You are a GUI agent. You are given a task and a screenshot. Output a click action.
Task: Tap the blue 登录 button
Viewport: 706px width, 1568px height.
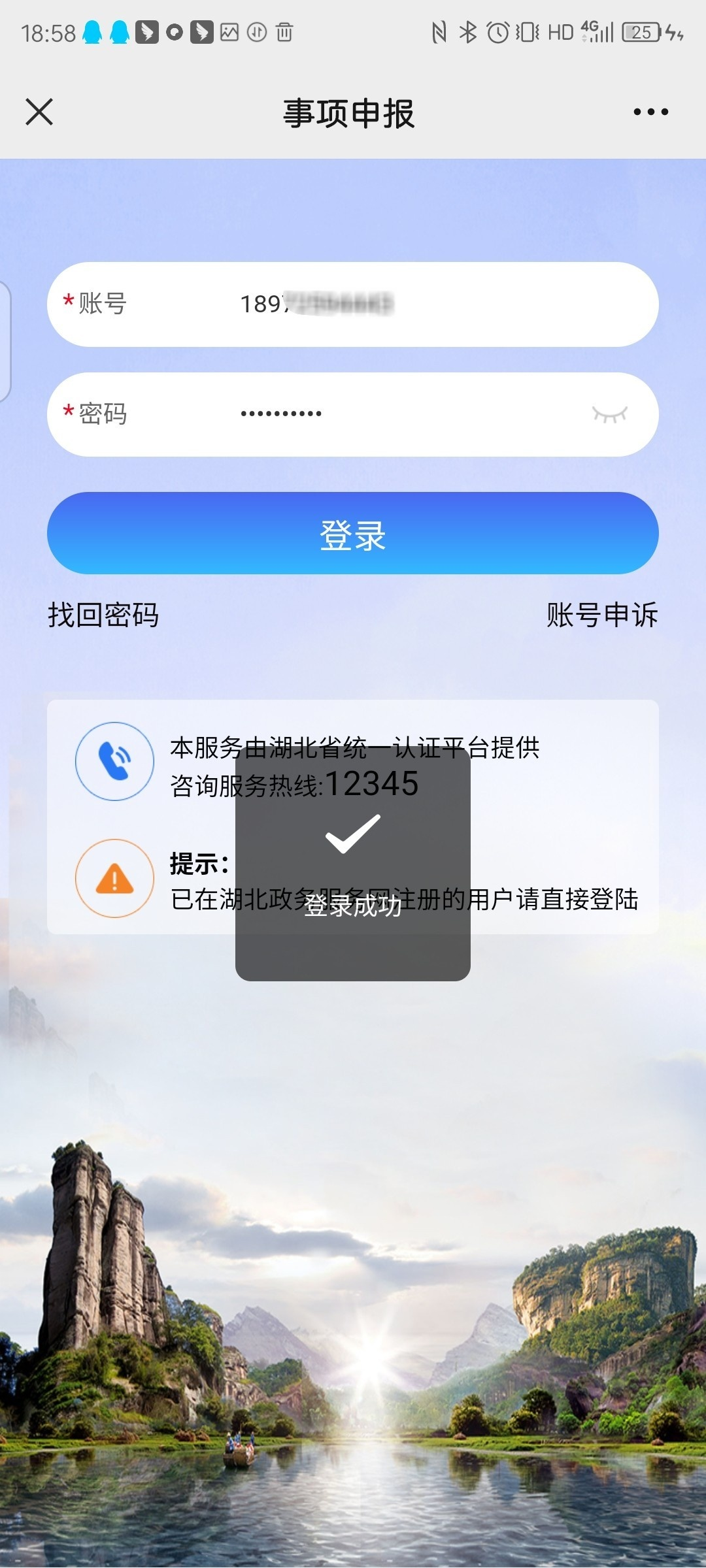[353, 534]
